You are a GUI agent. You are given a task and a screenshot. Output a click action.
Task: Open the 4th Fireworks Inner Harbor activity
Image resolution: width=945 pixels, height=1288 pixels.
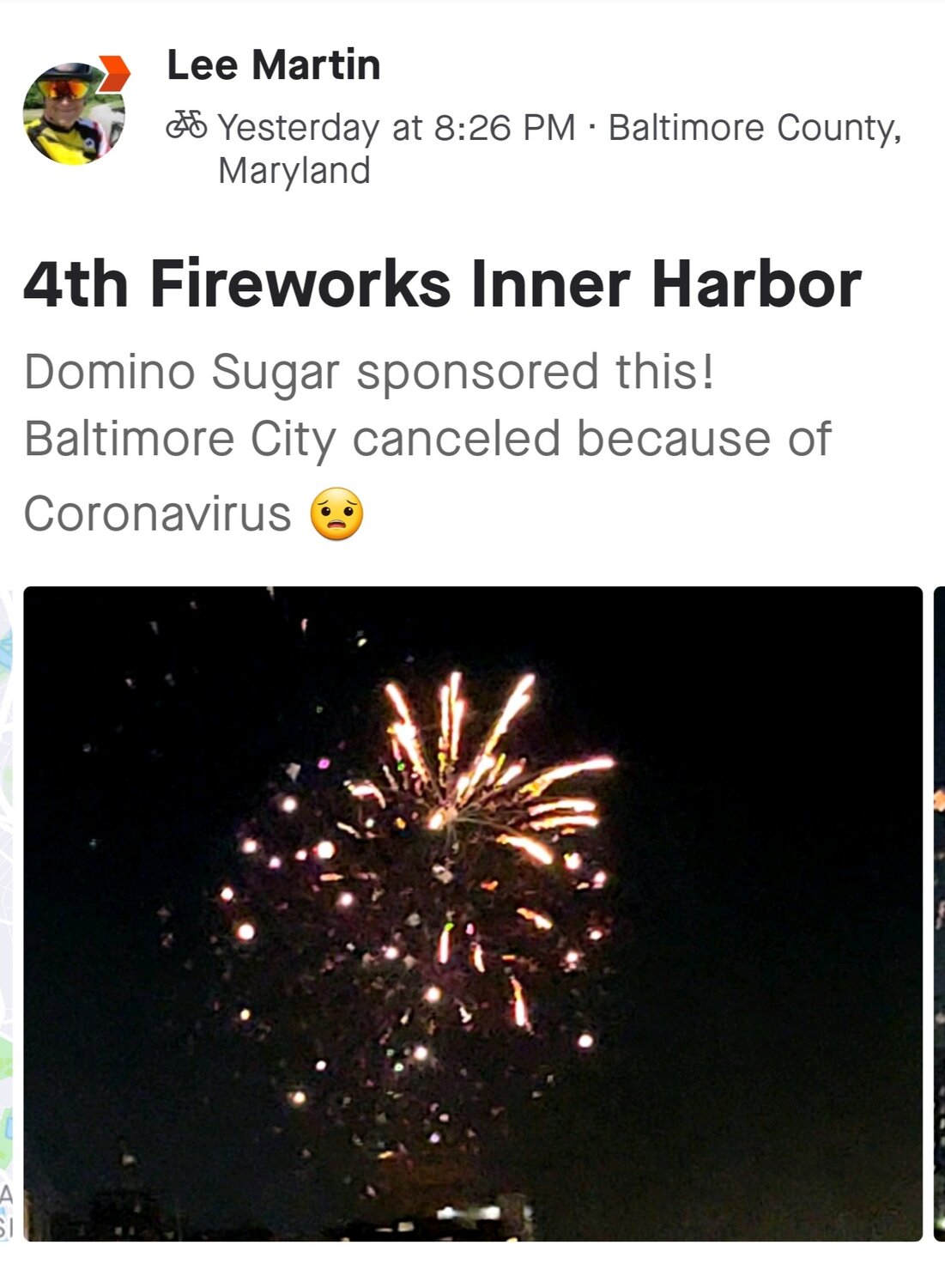click(441, 284)
